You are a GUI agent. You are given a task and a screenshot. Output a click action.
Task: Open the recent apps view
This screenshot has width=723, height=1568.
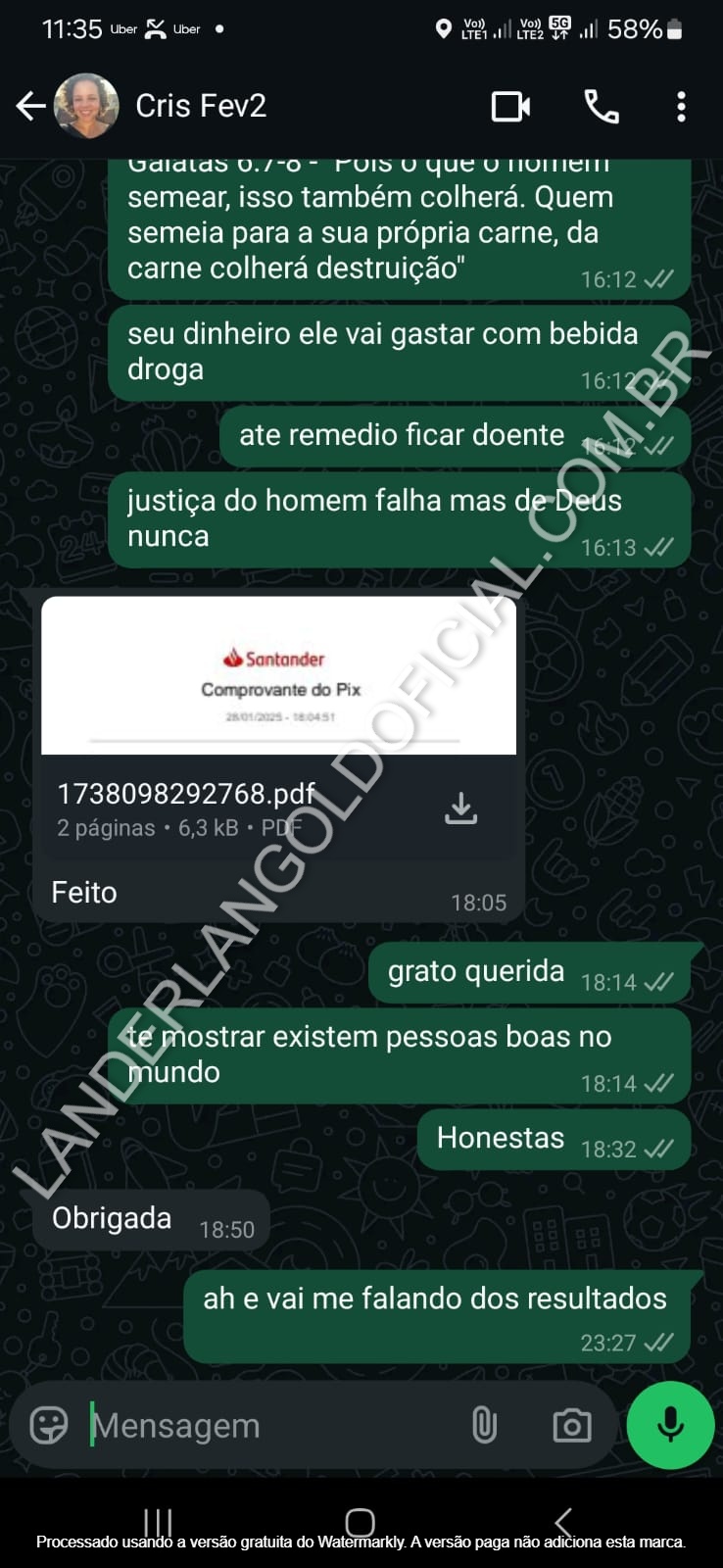point(158,1522)
